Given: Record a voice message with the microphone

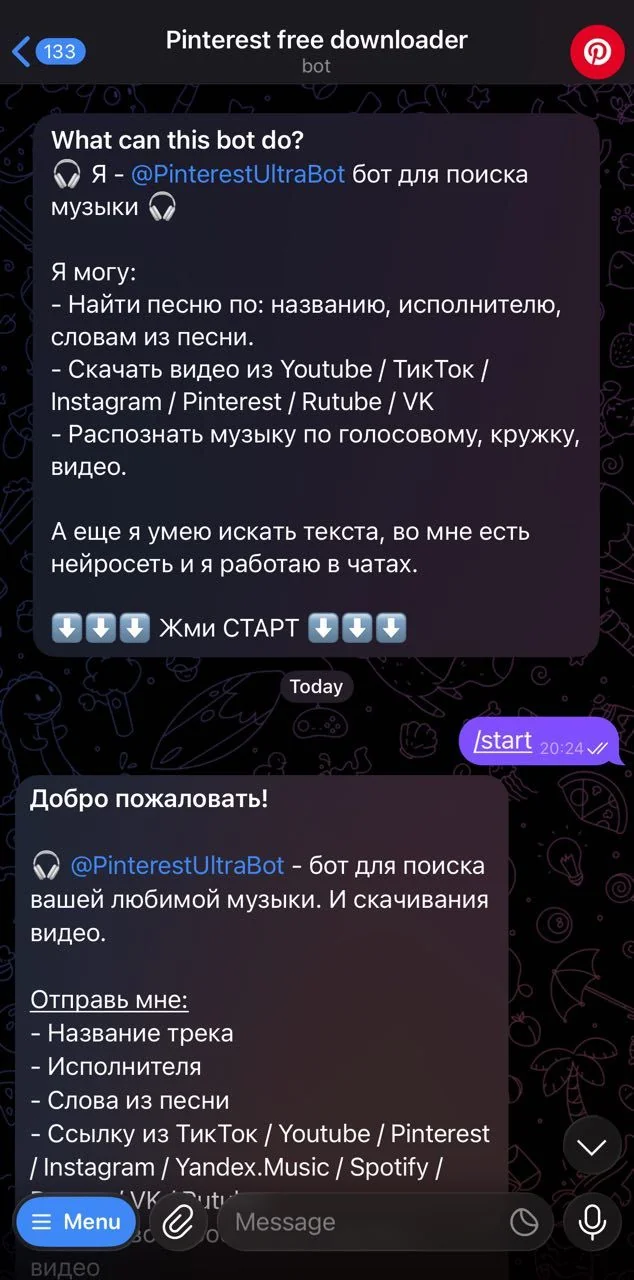Looking at the screenshot, I should tap(592, 1222).
